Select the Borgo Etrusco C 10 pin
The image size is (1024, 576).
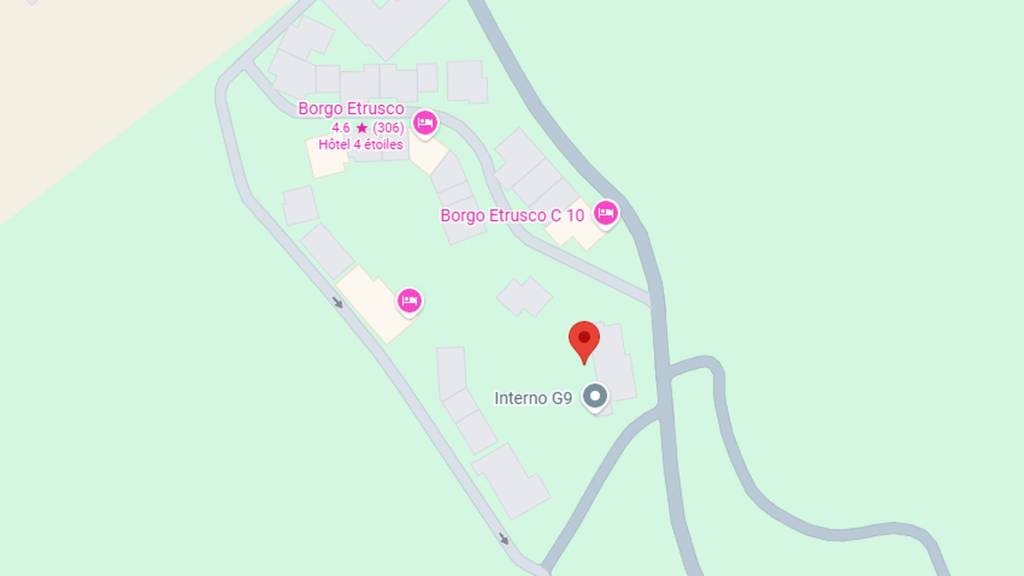[x=605, y=213]
